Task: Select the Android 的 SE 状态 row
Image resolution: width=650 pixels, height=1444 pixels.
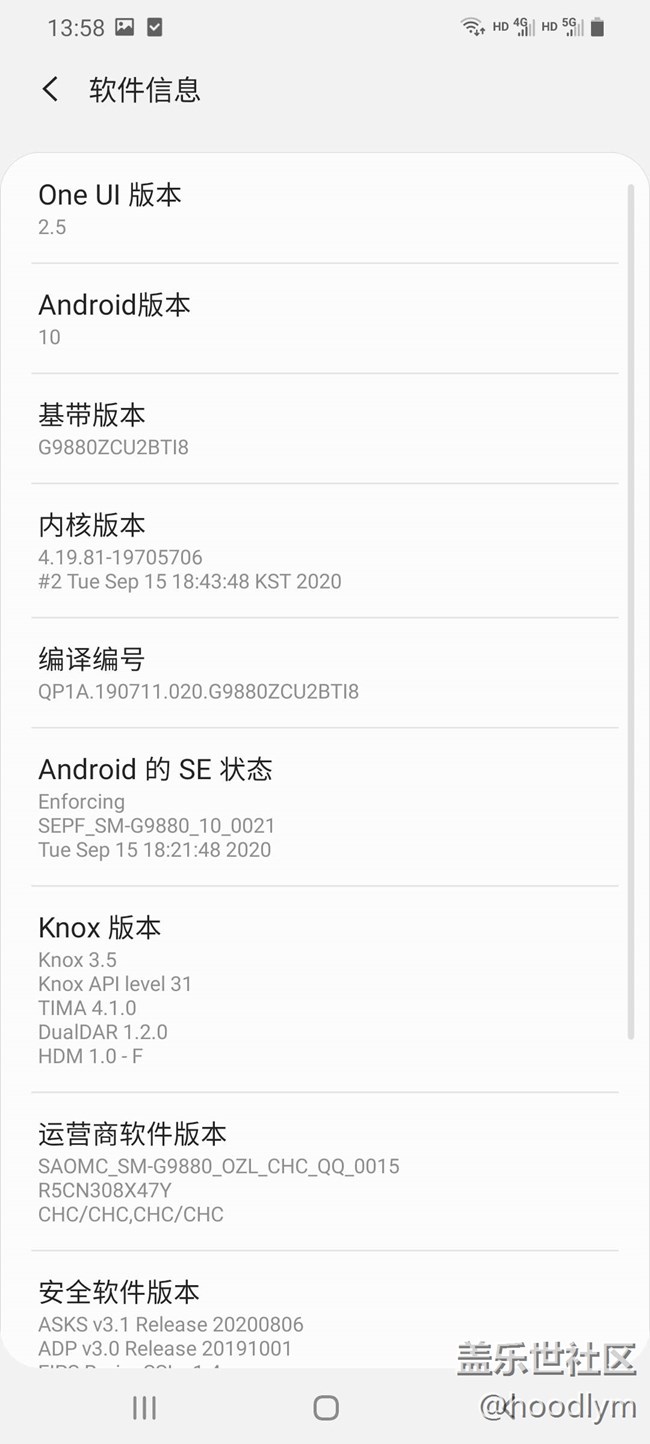Action: tap(324, 807)
